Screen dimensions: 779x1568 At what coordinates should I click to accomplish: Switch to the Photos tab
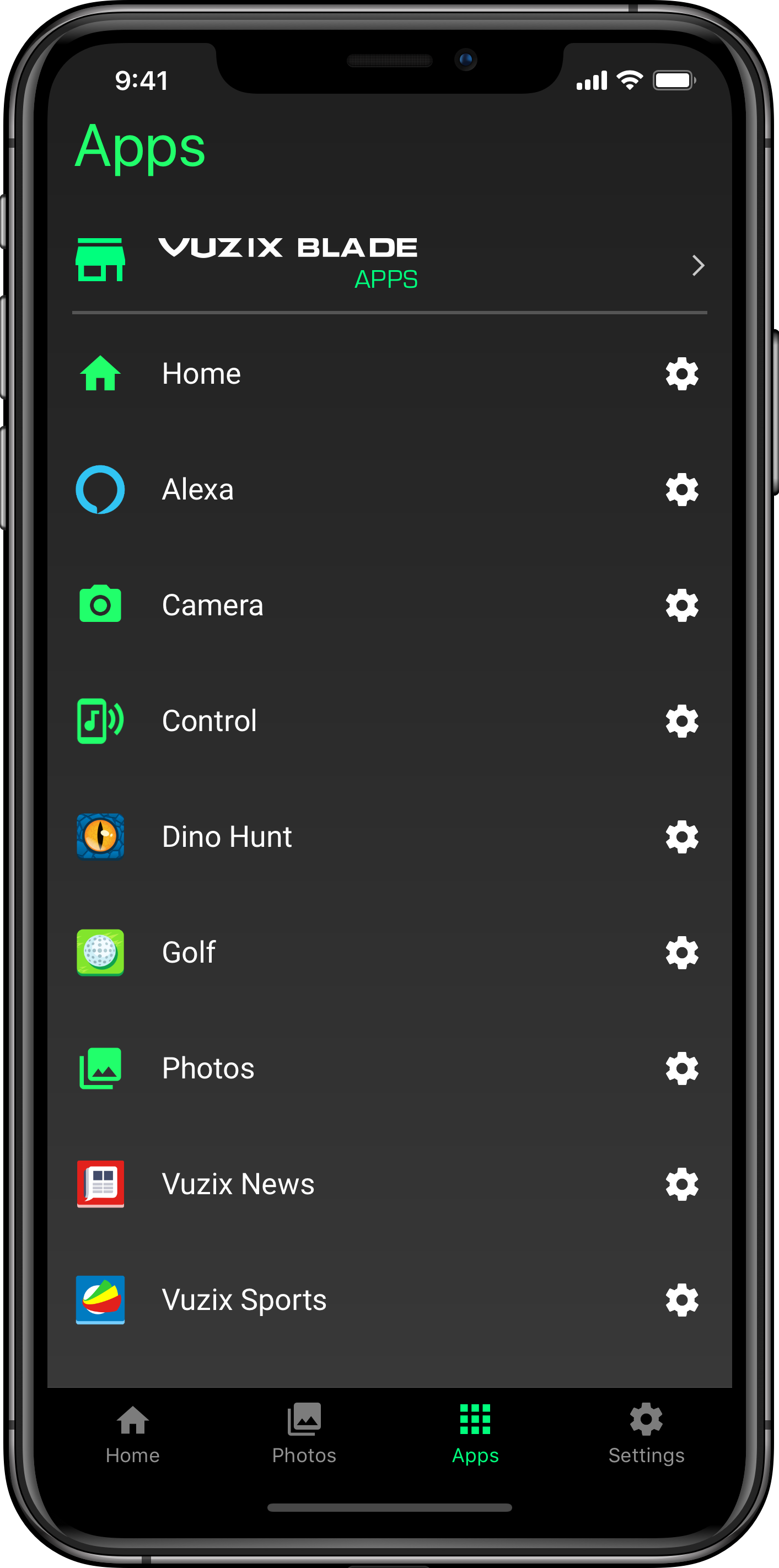[x=304, y=1433]
